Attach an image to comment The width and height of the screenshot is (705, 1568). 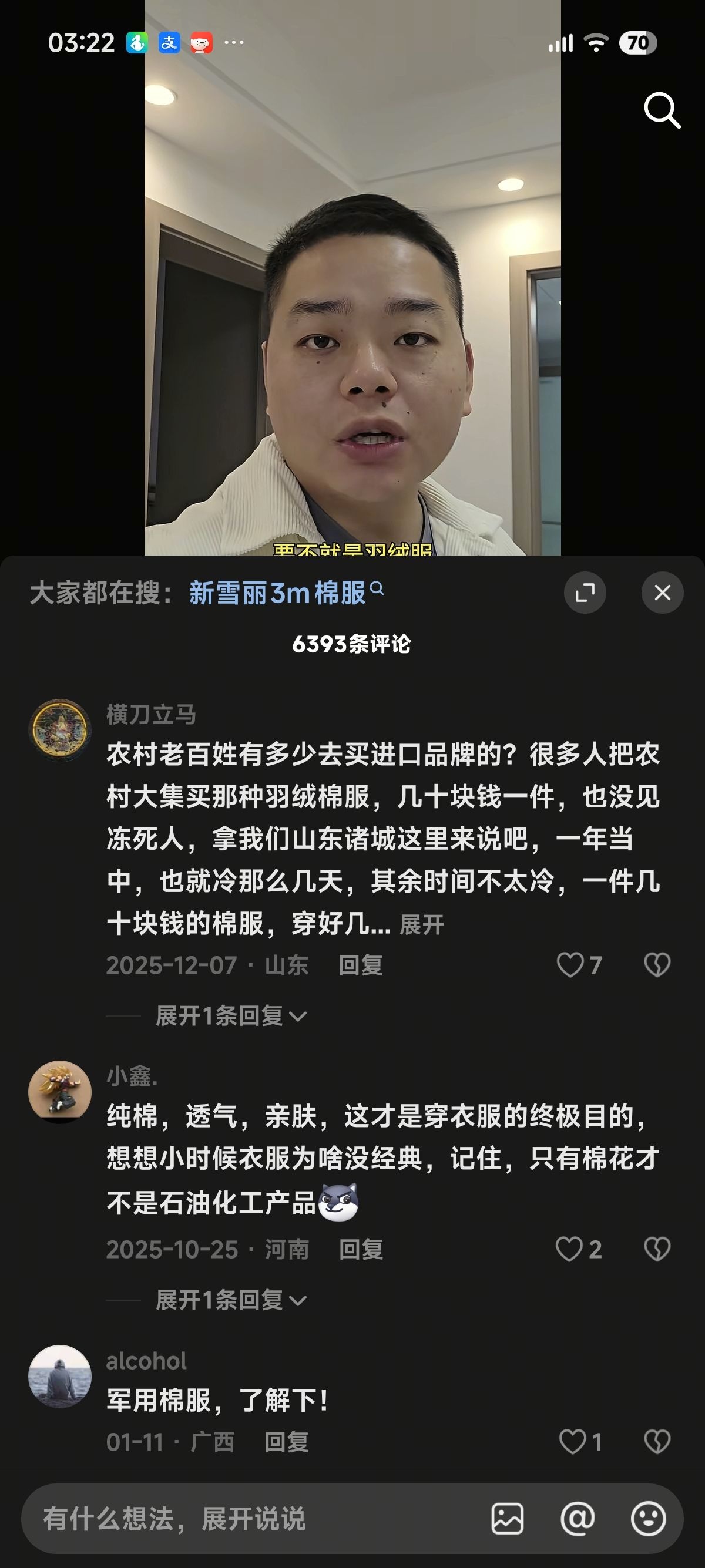(507, 1519)
